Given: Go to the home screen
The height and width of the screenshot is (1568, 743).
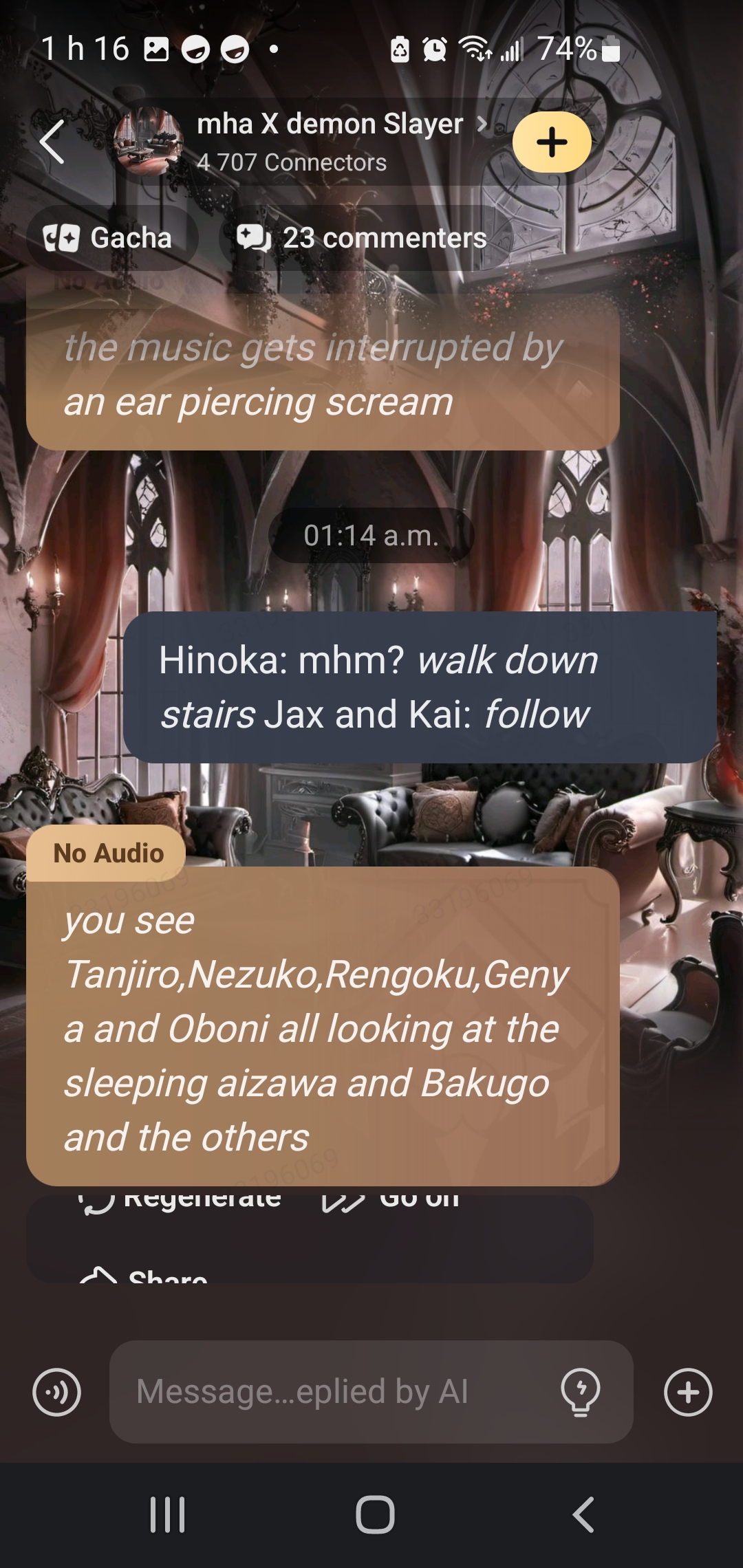Looking at the screenshot, I should pyautogui.click(x=374, y=1514).
